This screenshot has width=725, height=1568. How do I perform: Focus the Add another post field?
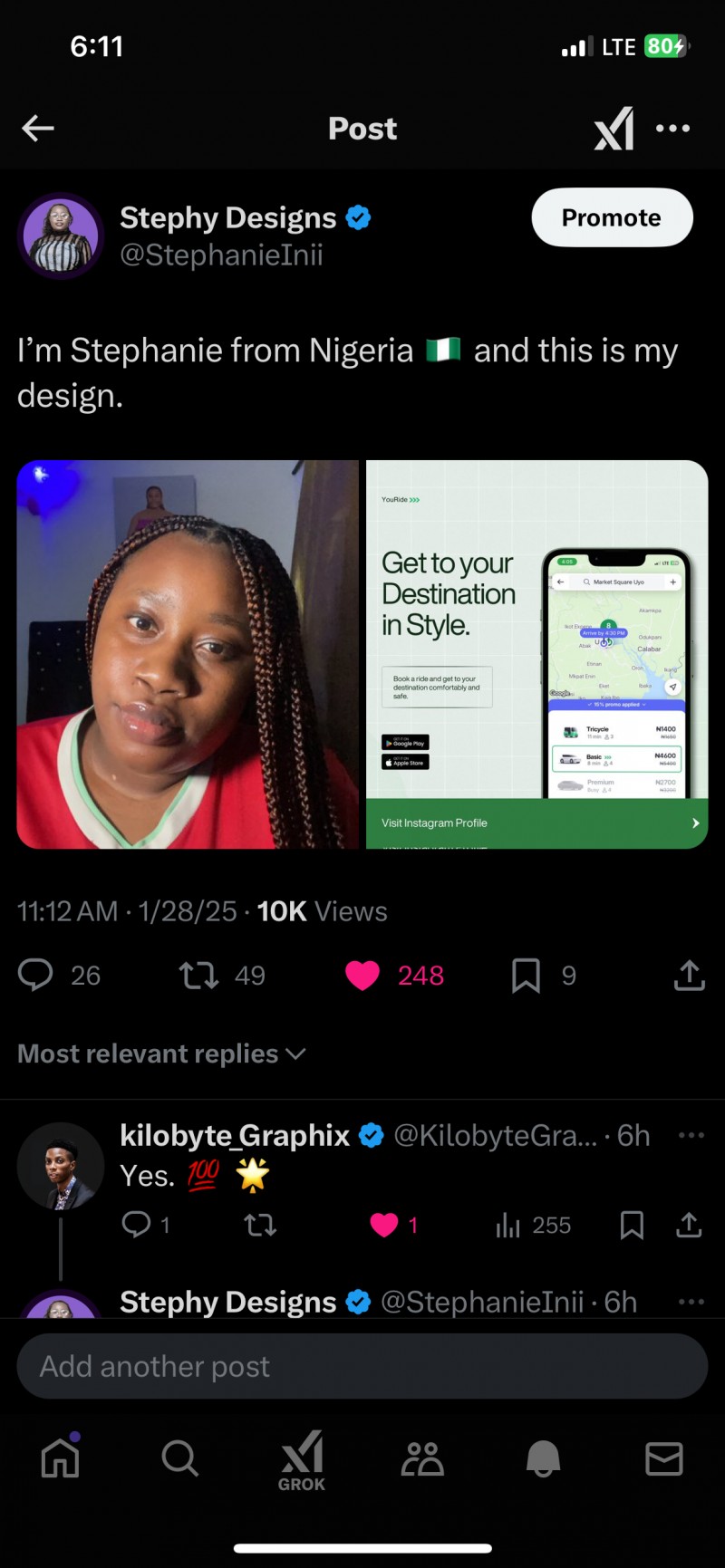pos(362,1366)
